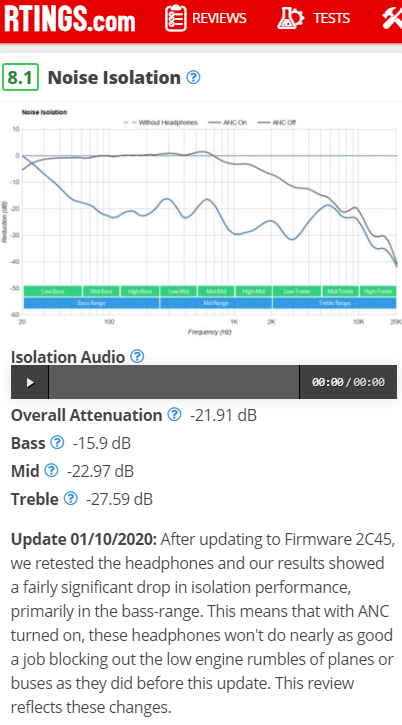Open the tools menu icon
Viewport: 402px width, 725px height.
point(391,18)
